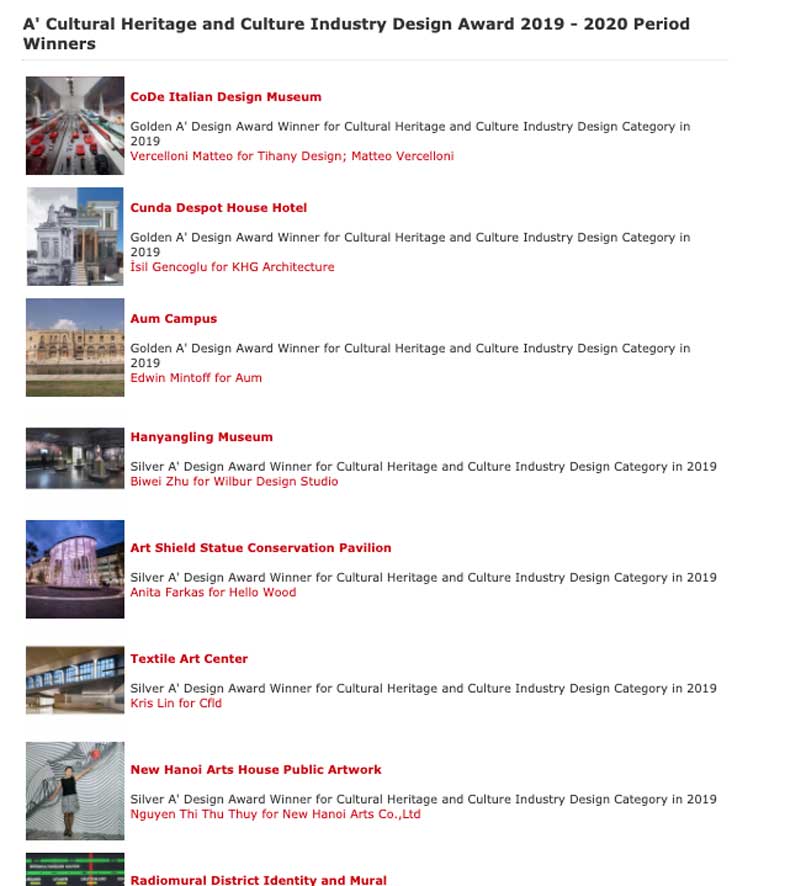View designer Isil Gencoglu for KHG Architecture

tap(232, 267)
